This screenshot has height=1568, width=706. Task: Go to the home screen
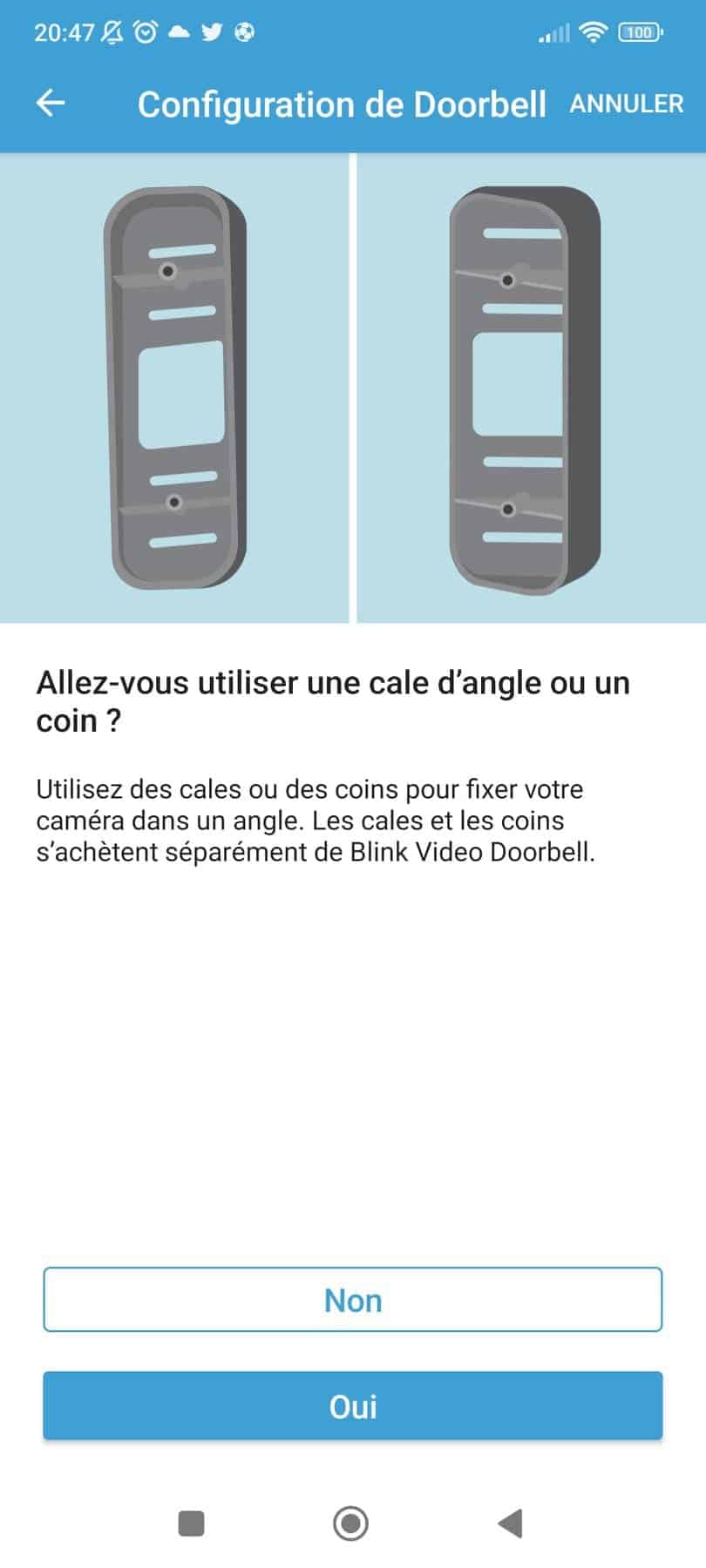tap(351, 1524)
